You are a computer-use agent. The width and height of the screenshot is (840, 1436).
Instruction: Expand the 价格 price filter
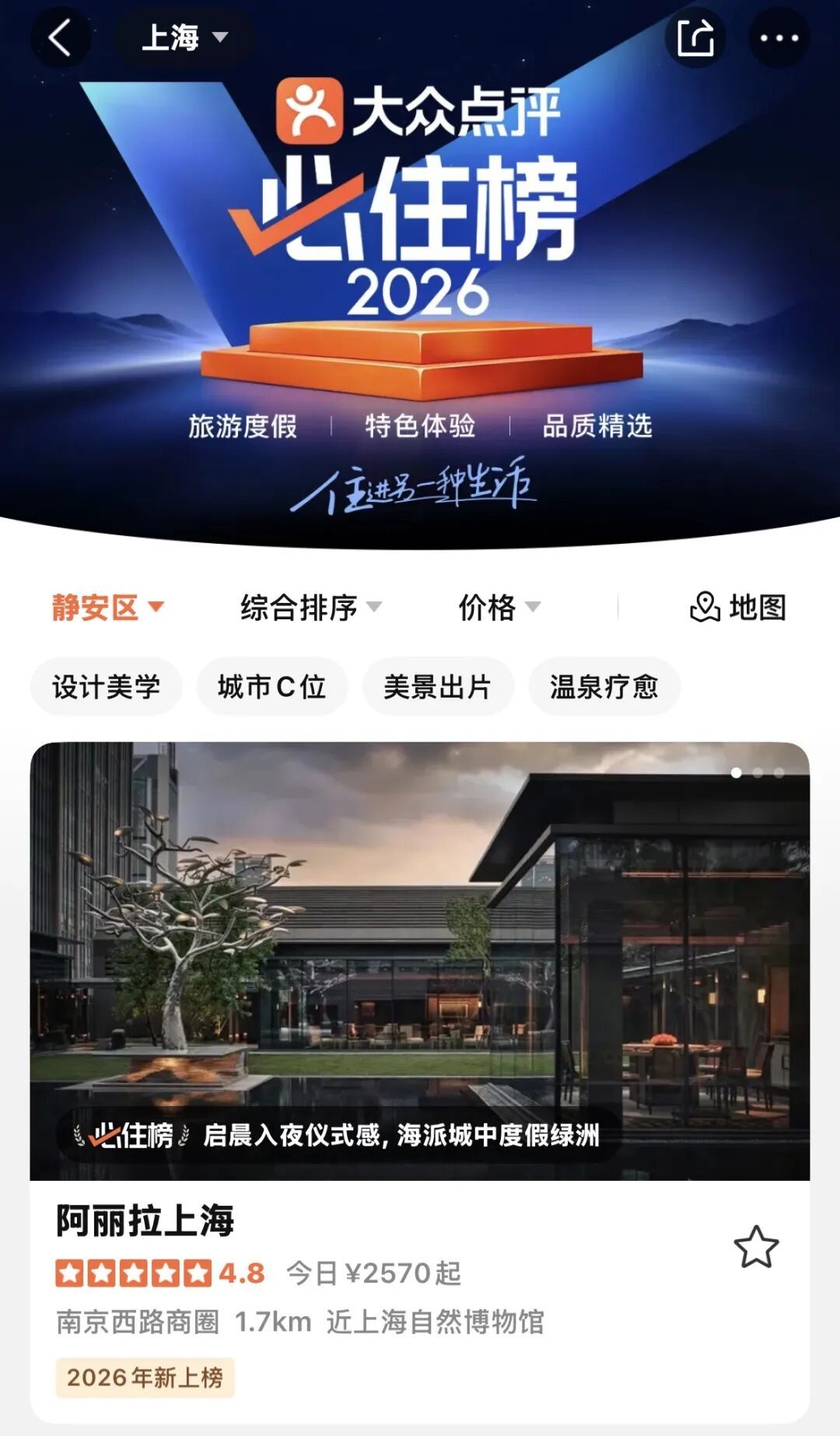click(499, 607)
